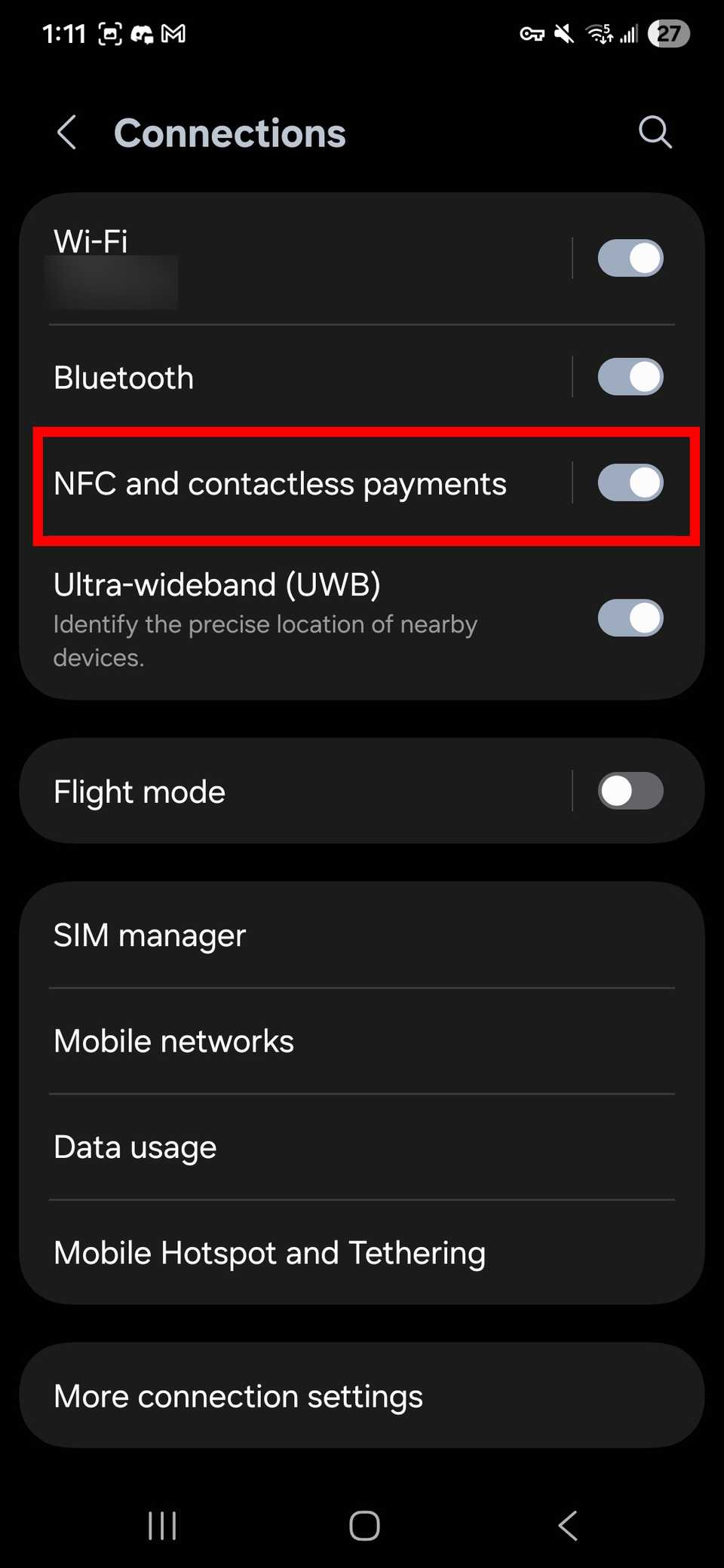Screen dimensions: 724x1568
Task: Switch off NFC and contactless payments
Action: [x=630, y=483]
